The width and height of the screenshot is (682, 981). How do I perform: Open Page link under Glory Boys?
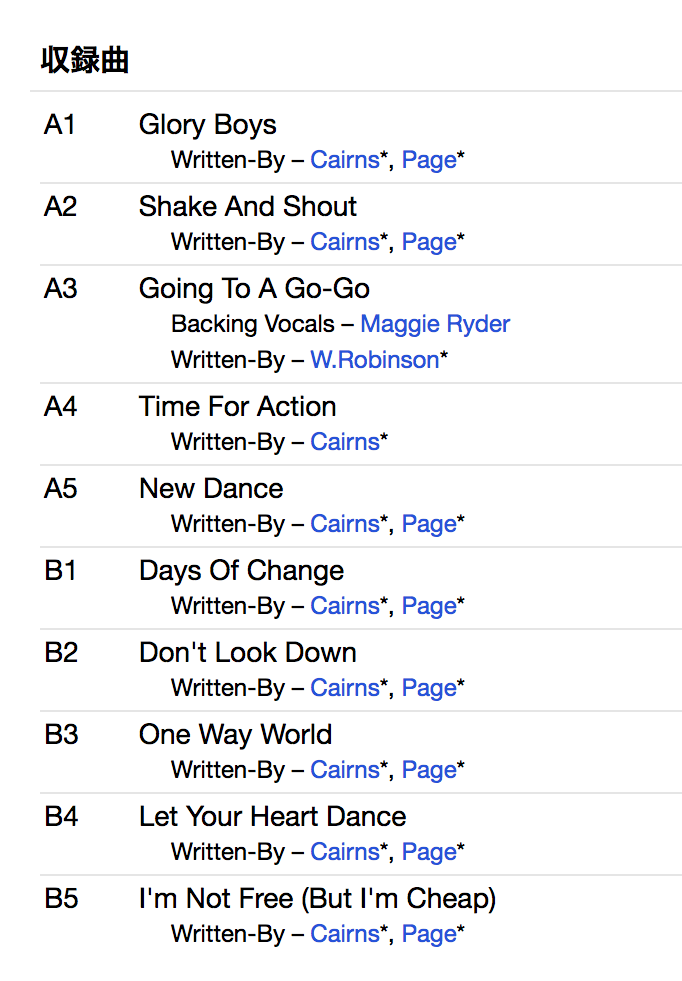(428, 160)
